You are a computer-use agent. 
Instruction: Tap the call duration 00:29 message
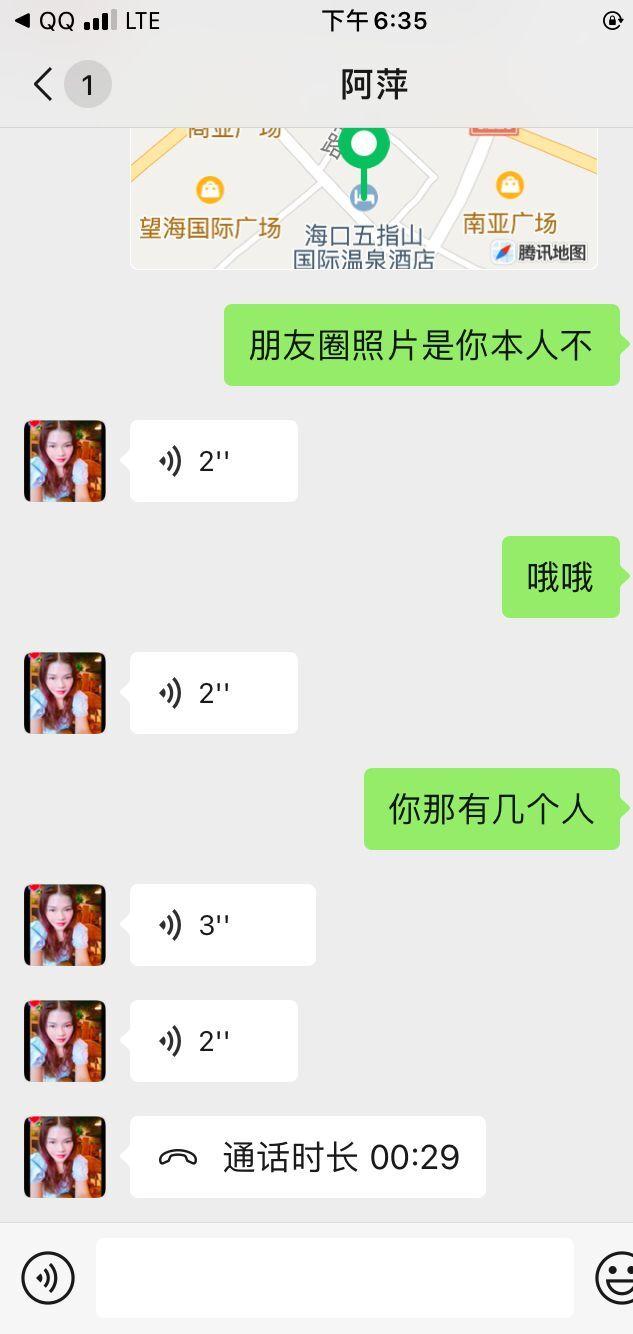point(307,1157)
